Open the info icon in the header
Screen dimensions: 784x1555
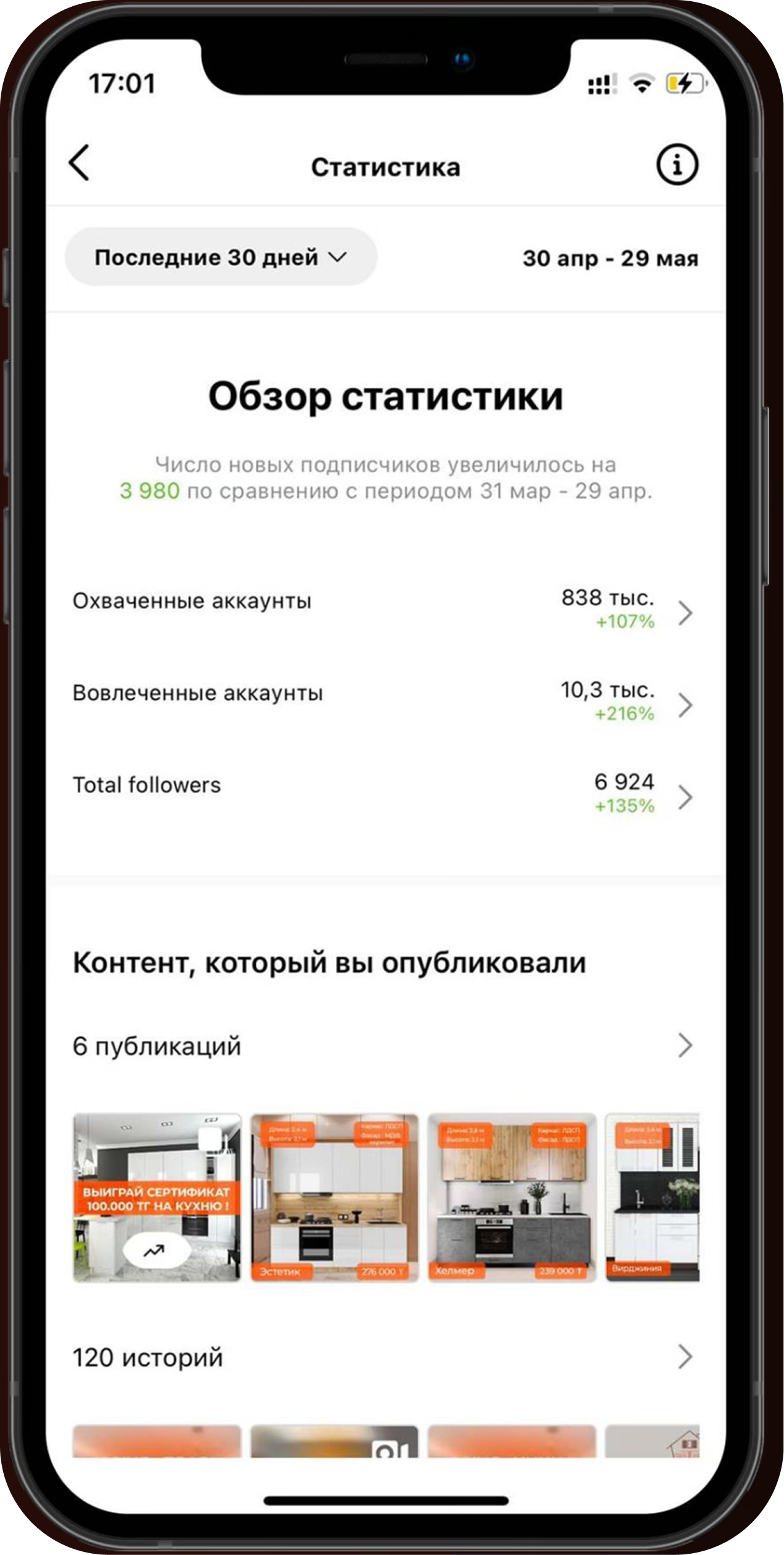tap(677, 165)
